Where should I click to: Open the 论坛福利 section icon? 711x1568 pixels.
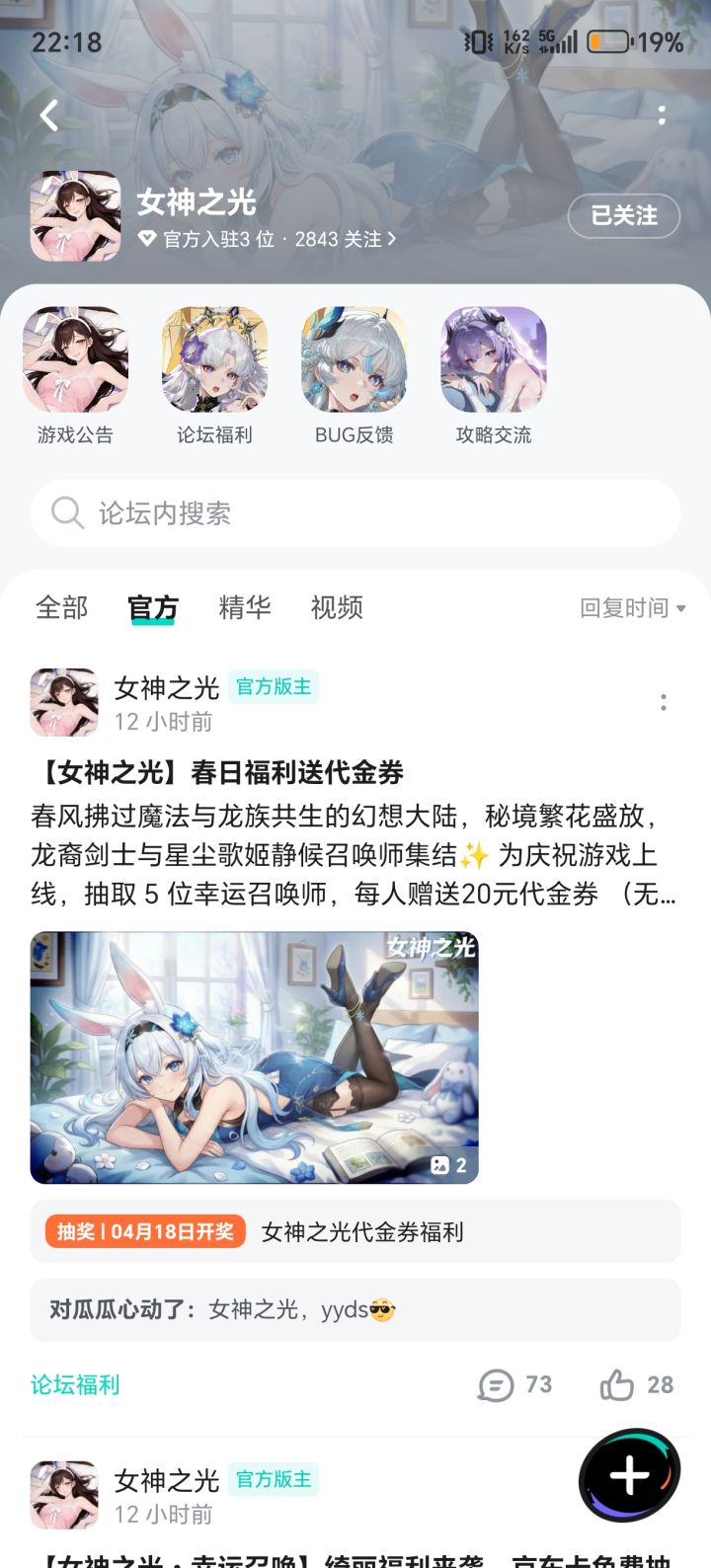213,360
